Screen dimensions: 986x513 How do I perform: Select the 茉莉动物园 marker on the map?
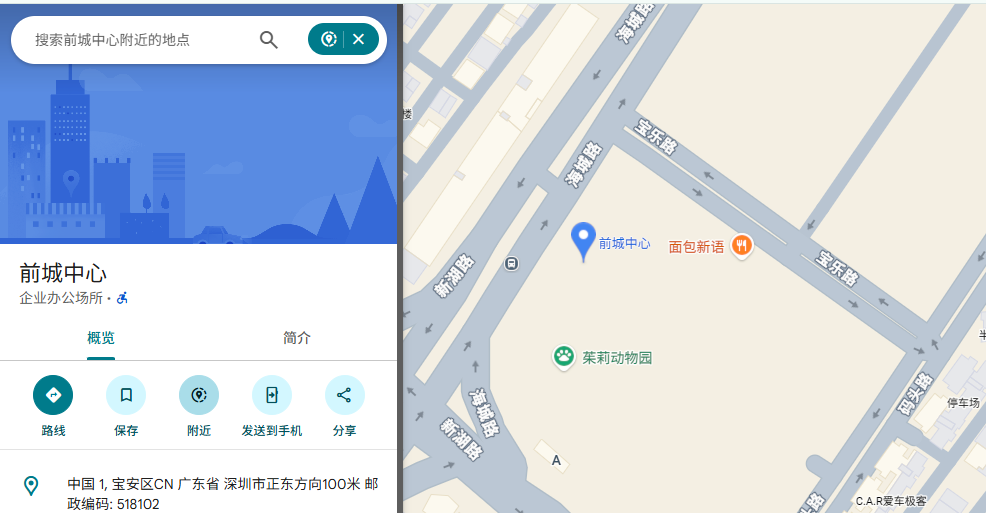pos(565,356)
